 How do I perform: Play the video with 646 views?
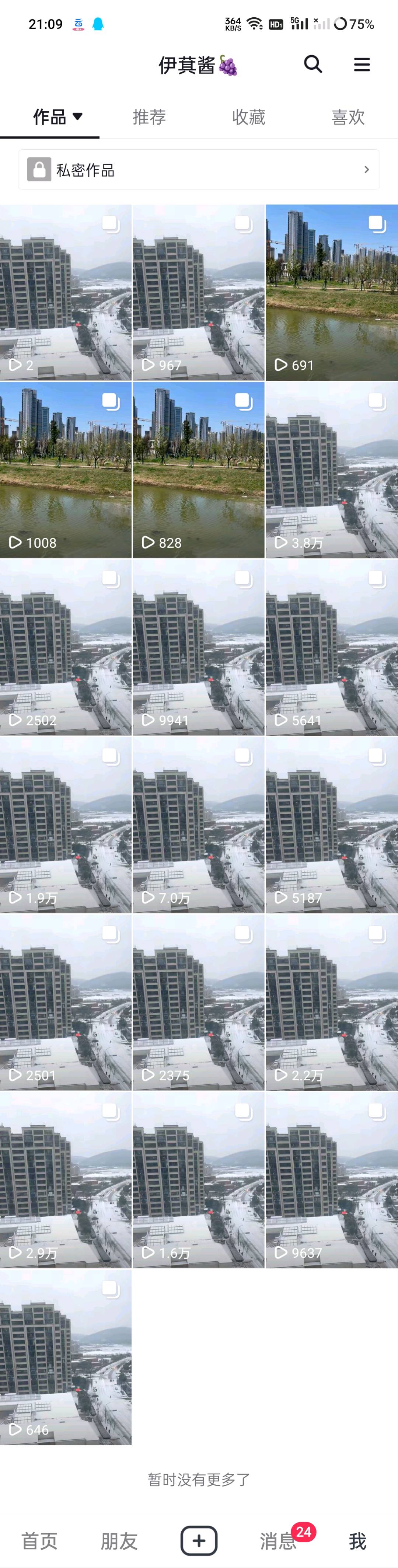[x=66, y=1357]
